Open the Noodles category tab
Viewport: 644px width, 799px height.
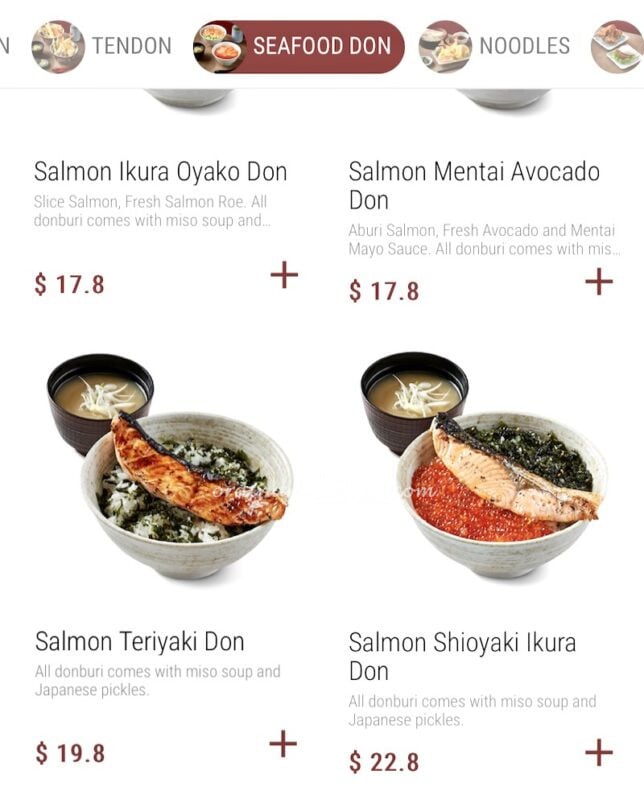[x=496, y=46]
